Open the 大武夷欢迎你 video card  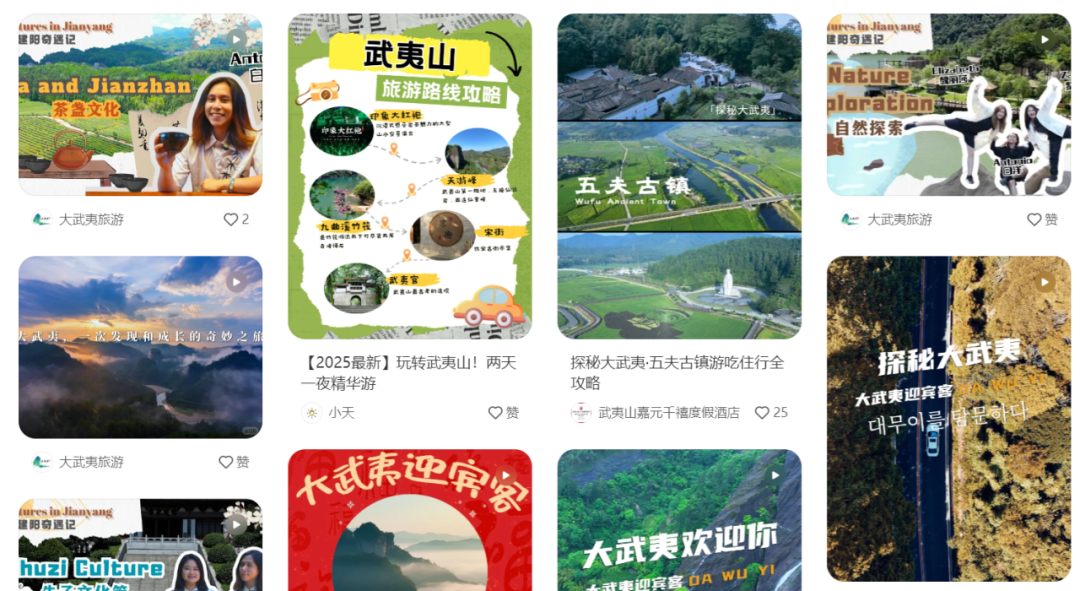[679, 520]
